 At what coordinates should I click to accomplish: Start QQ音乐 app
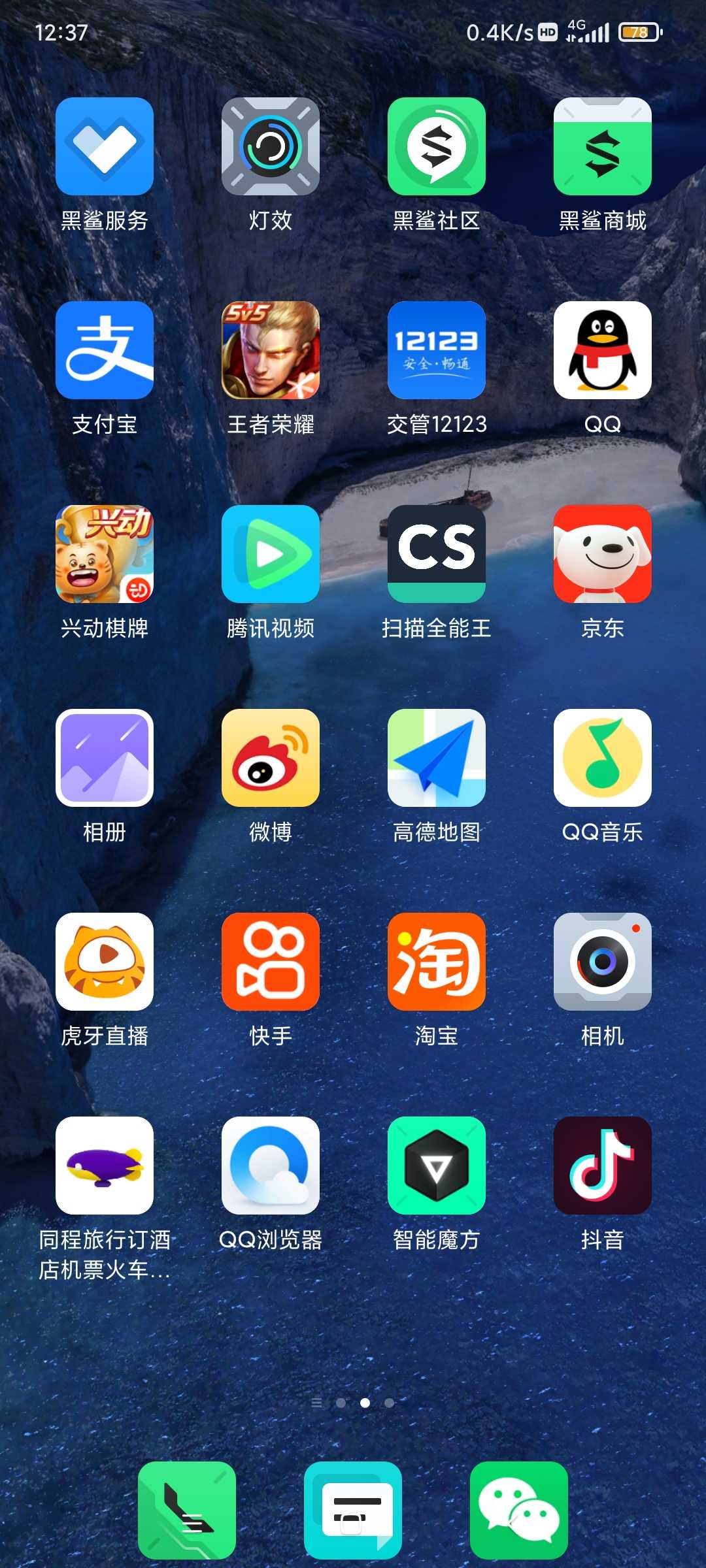[603, 758]
